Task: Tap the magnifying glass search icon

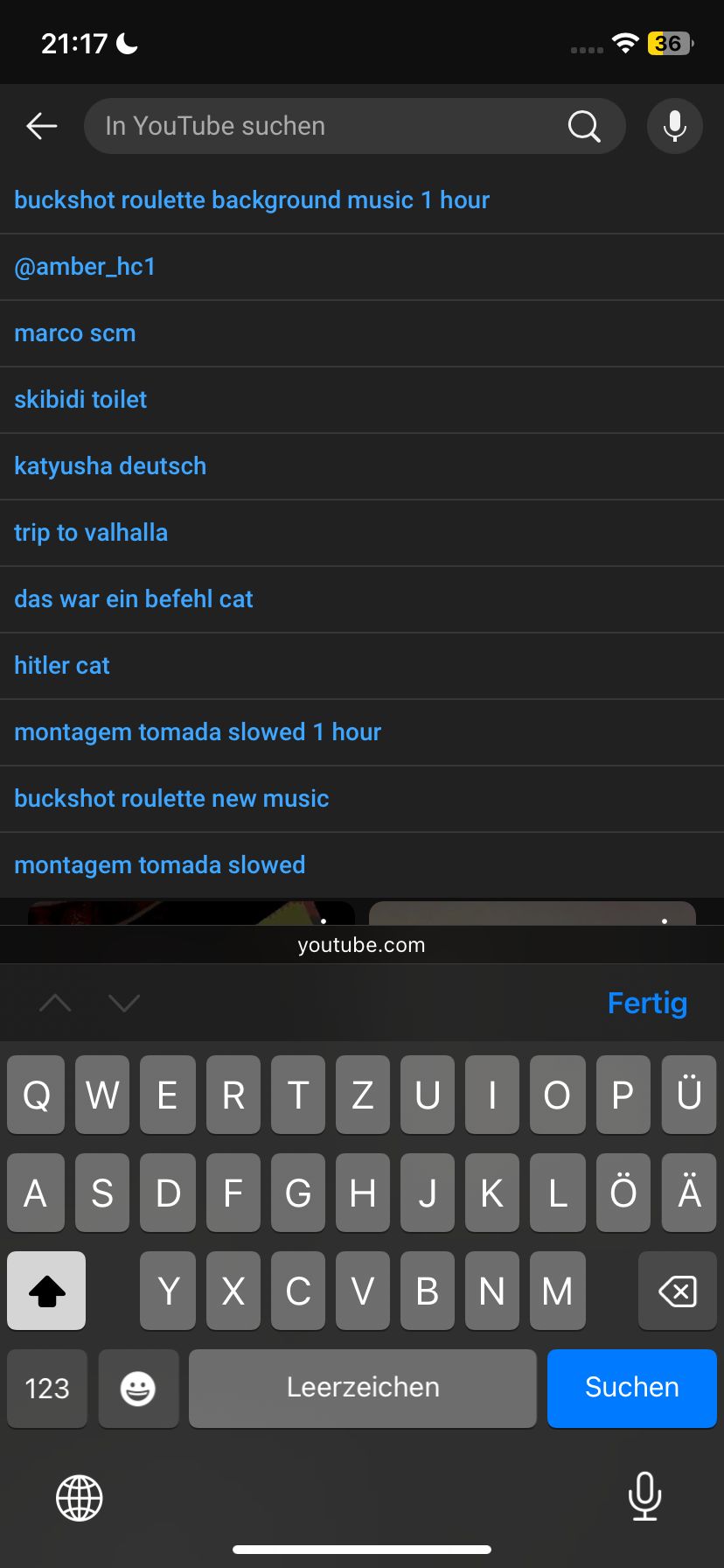Action: pos(584,126)
